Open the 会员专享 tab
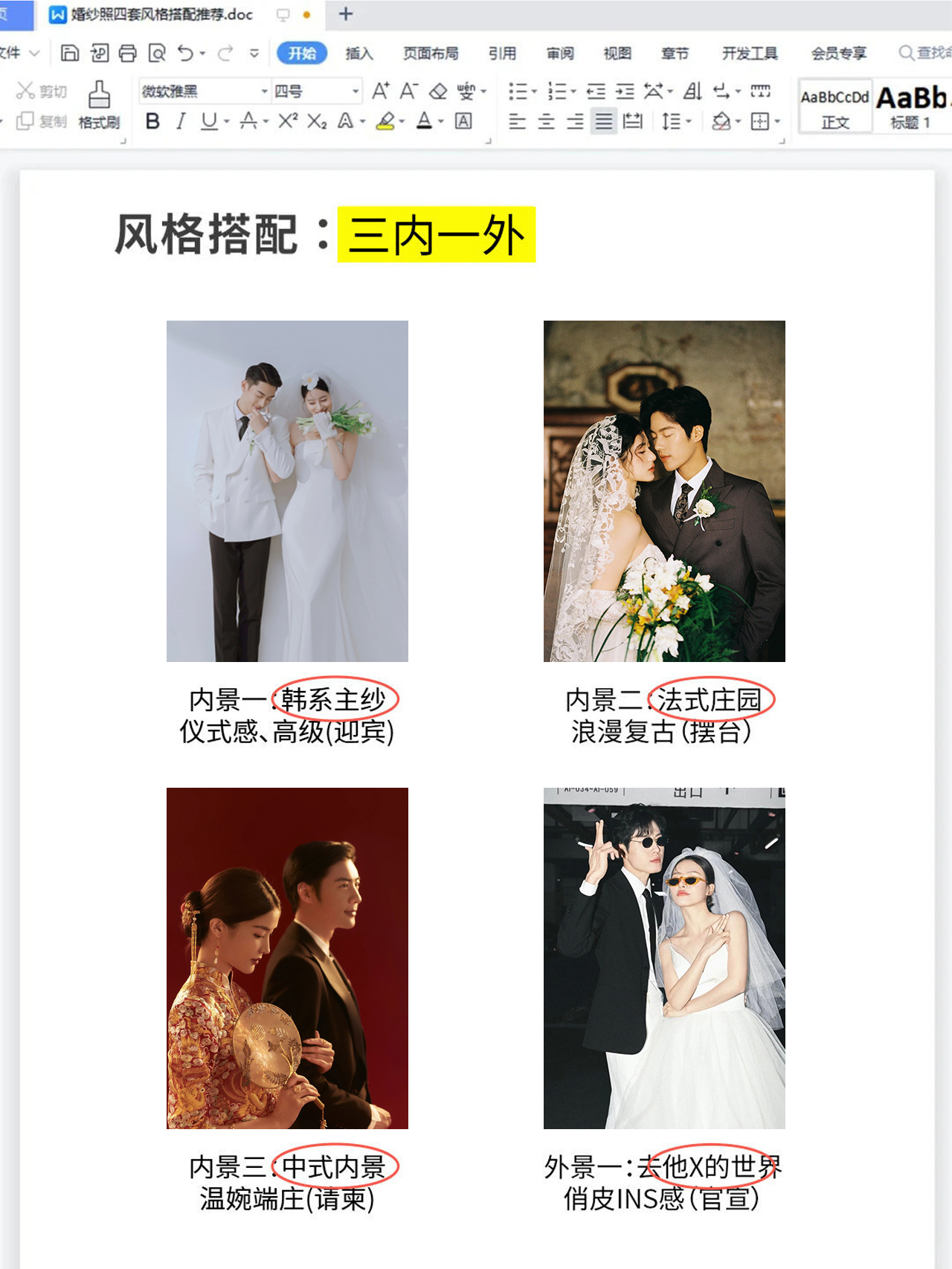Viewport: 952px width, 1269px height. click(x=838, y=54)
